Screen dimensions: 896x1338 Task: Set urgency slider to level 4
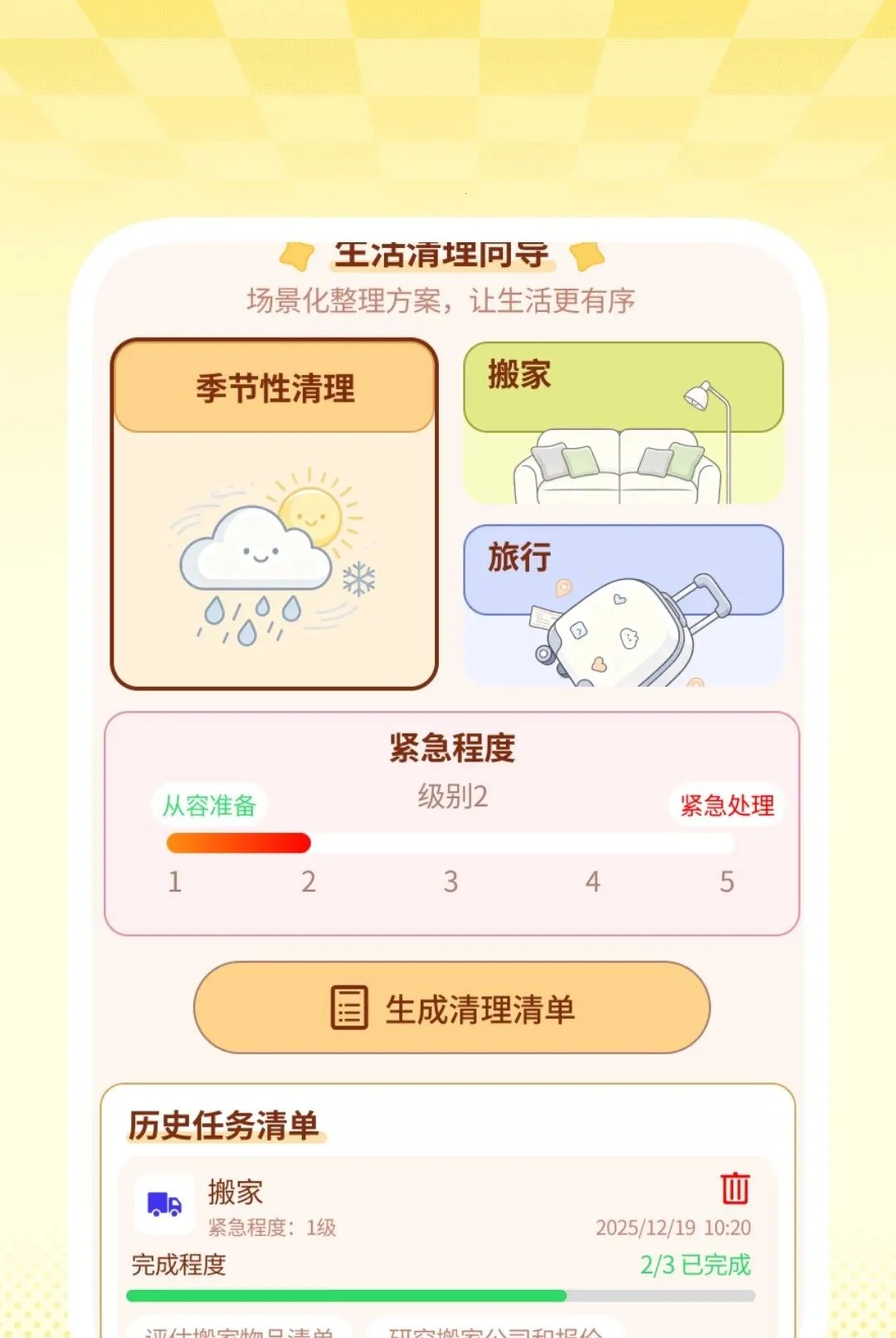pyautogui.click(x=592, y=844)
